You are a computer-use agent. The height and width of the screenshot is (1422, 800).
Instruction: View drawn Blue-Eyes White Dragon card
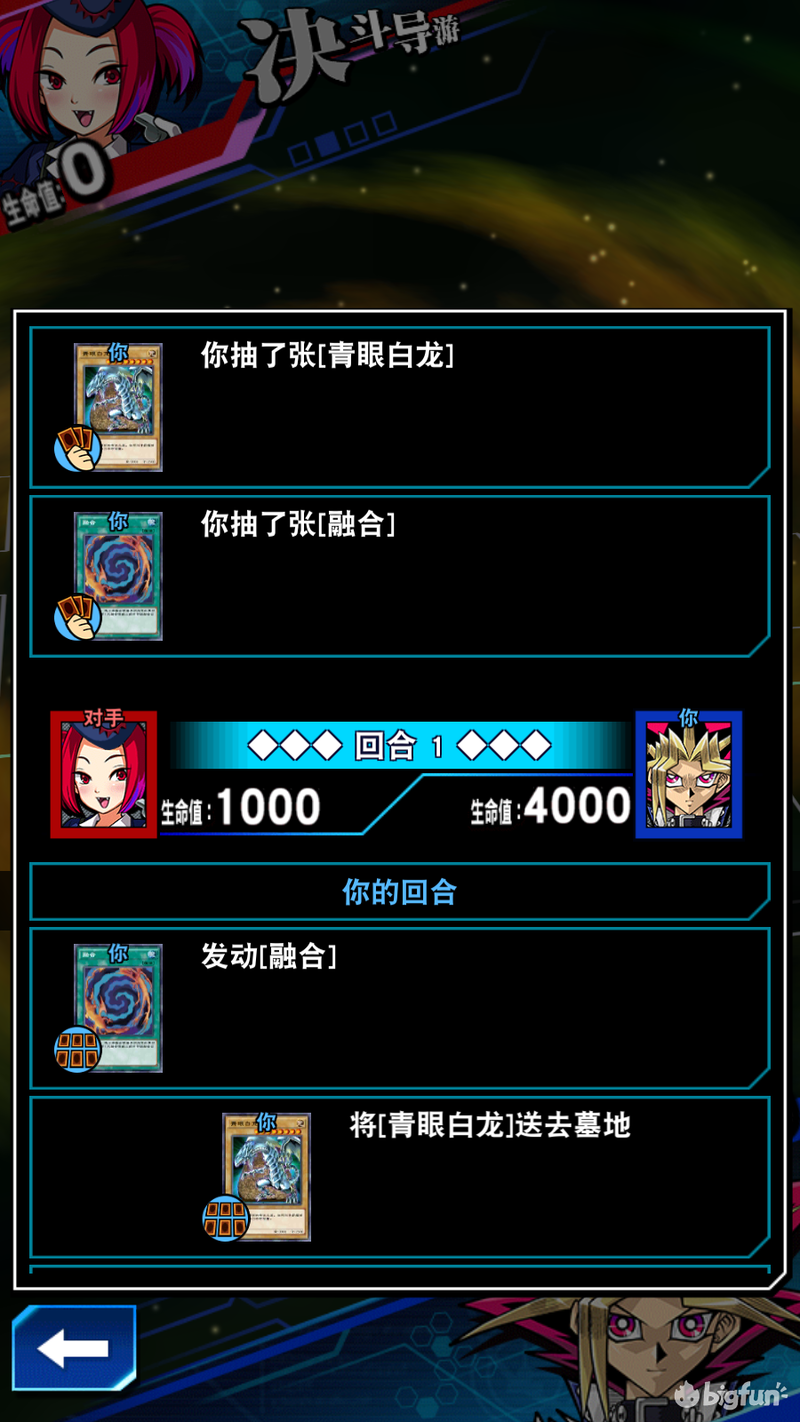[x=118, y=408]
